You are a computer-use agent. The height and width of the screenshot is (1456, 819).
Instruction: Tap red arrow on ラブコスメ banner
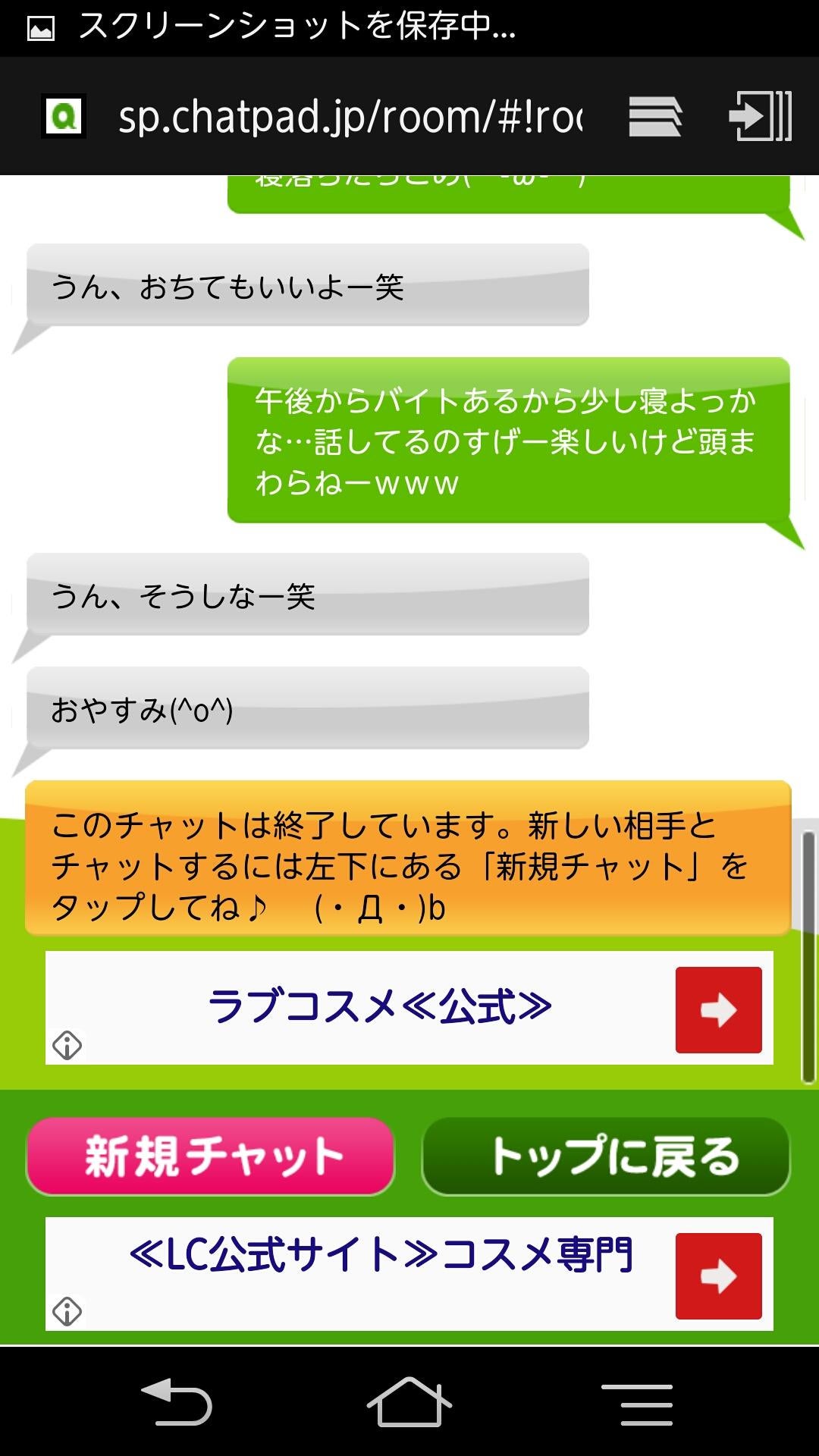[x=717, y=1009]
